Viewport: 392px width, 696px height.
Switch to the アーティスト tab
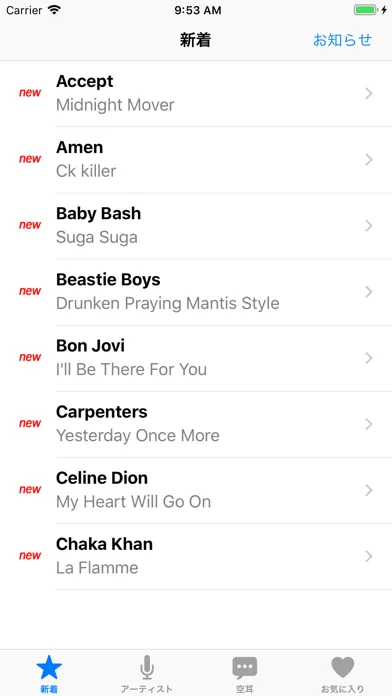tap(147, 674)
